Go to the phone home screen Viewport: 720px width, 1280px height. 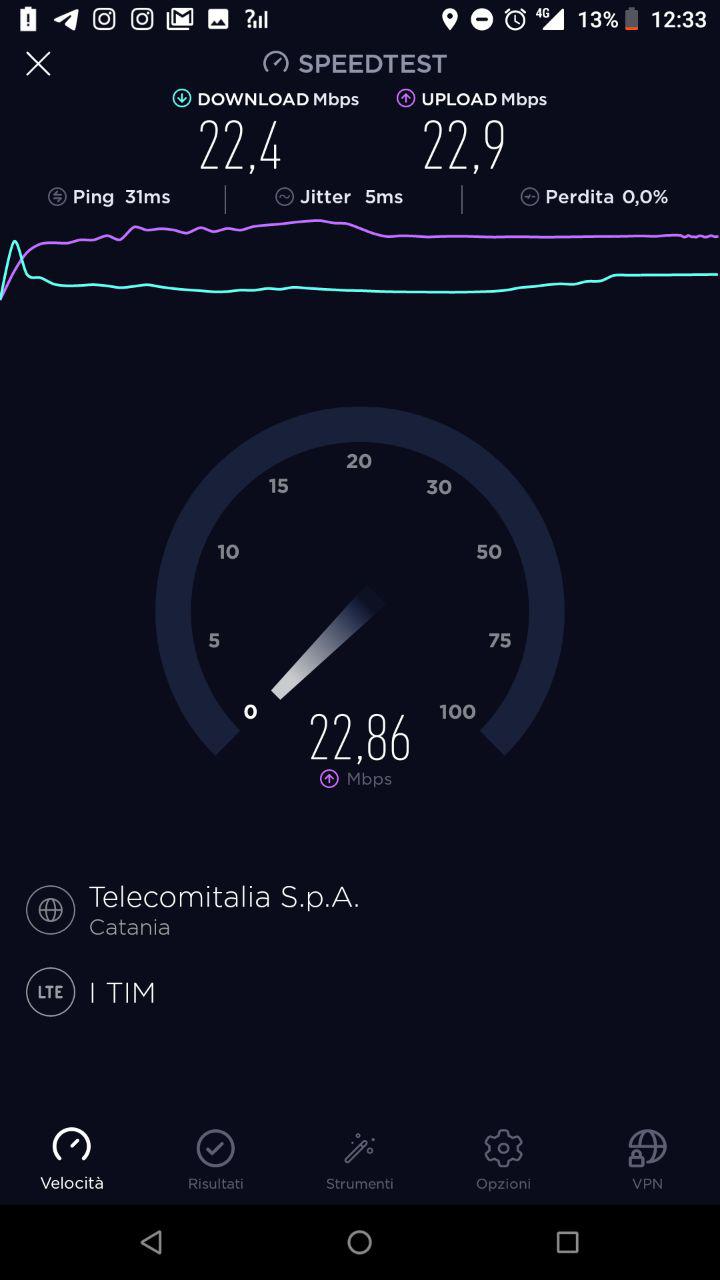point(360,1242)
